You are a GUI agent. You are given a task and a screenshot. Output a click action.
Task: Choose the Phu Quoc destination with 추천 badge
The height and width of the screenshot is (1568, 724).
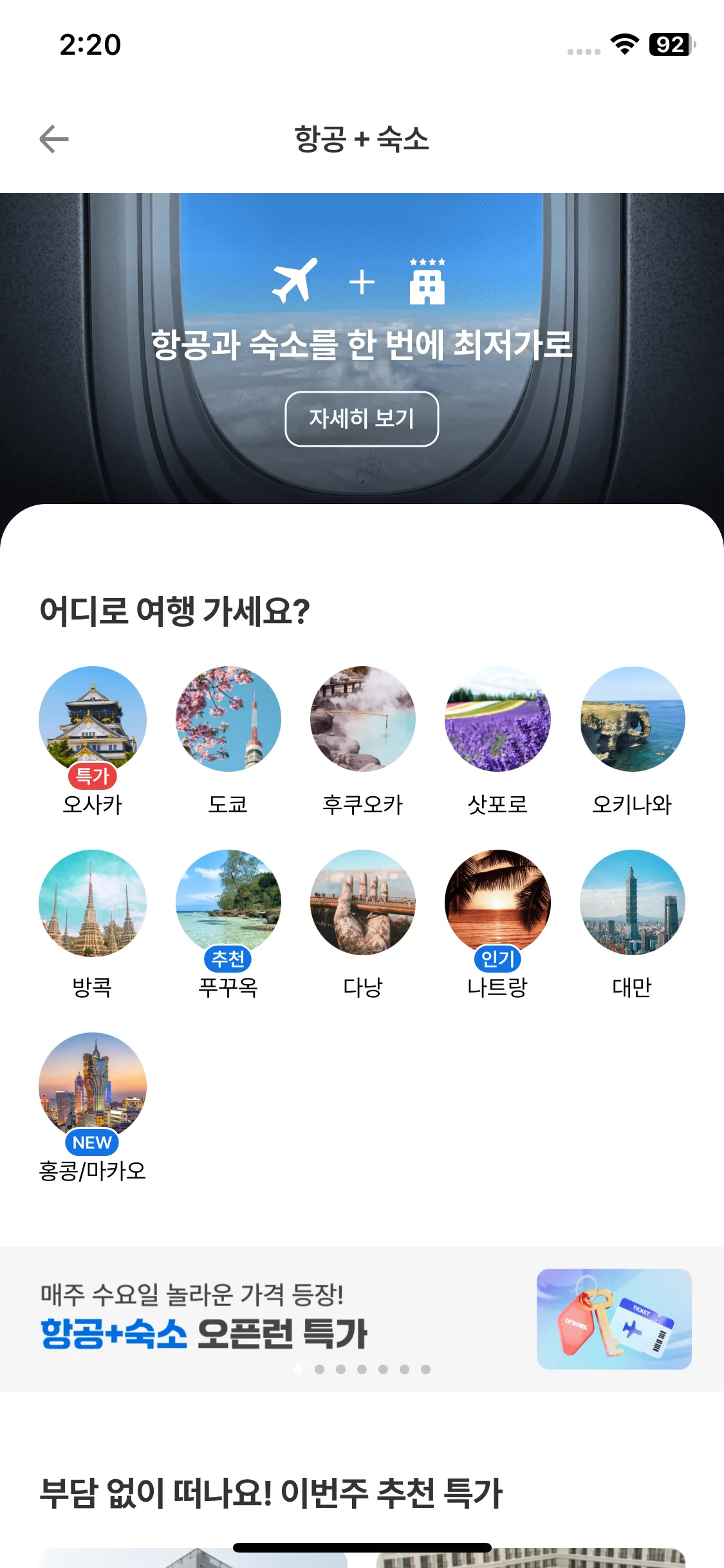228,901
